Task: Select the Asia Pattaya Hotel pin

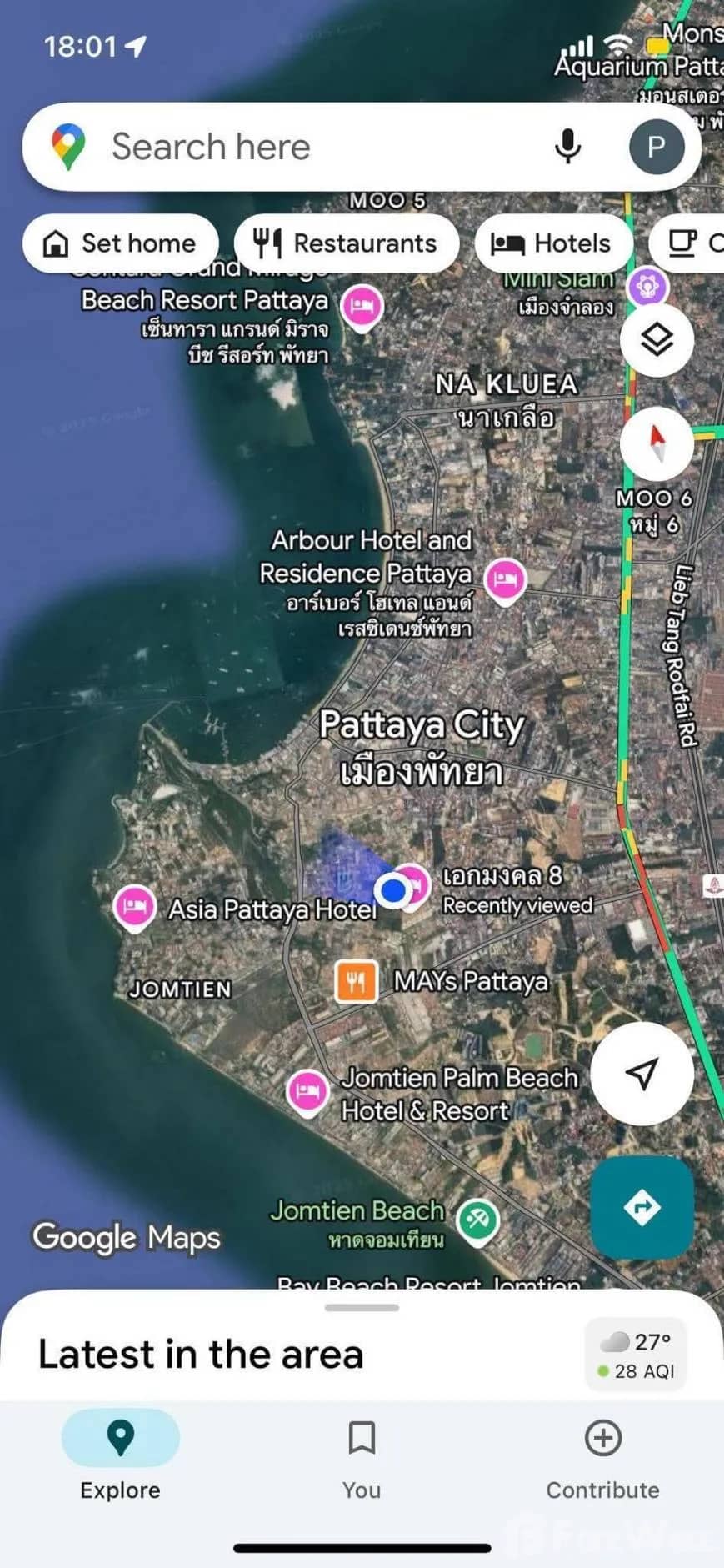Action: pyautogui.click(x=134, y=906)
